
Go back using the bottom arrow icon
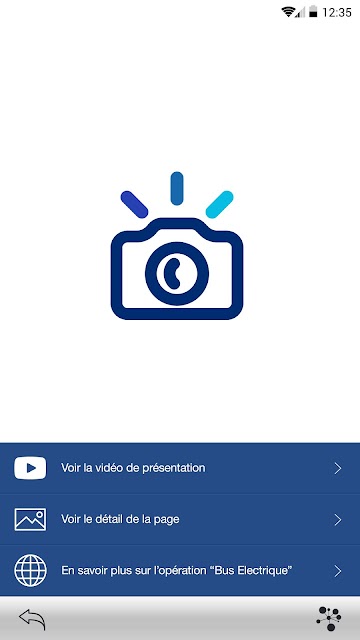pos(32,619)
